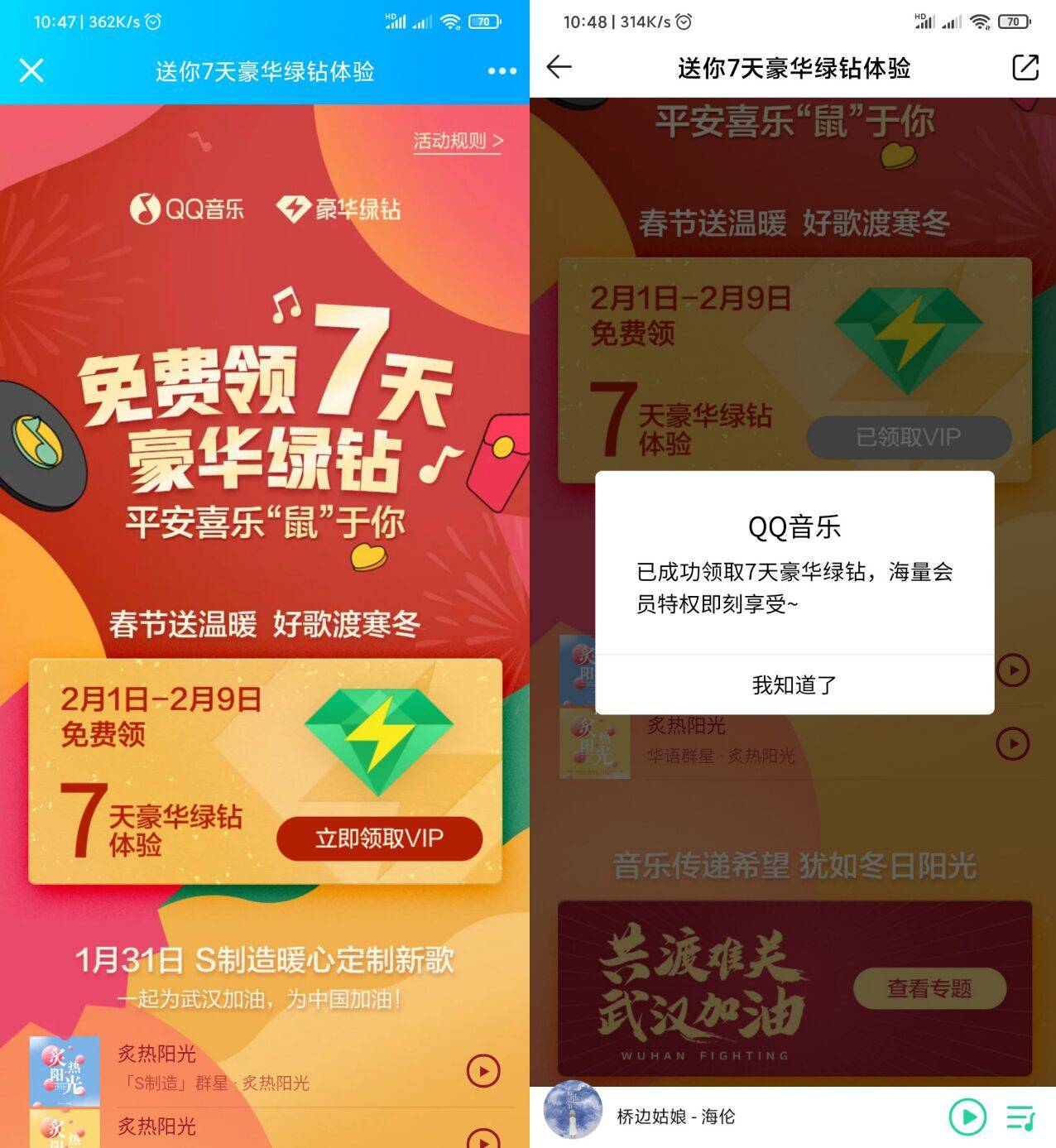1056x1148 pixels.
Task: Open the playlist queue icon
Action: (1020, 1117)
